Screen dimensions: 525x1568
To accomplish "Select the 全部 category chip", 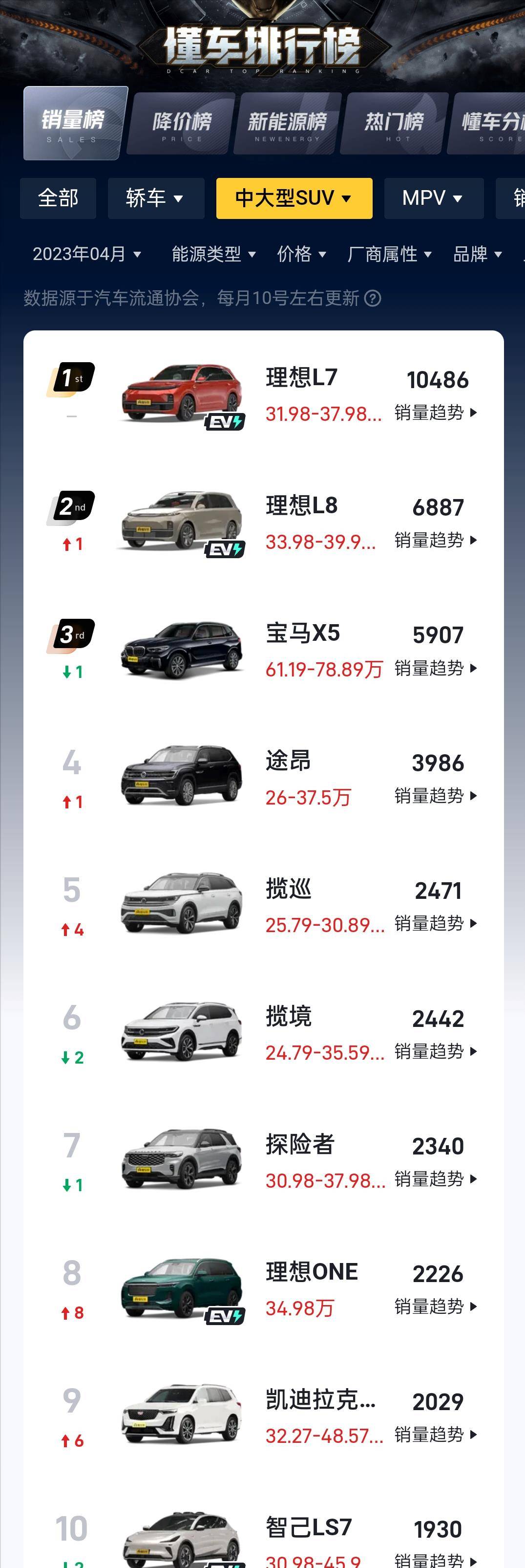I will tap(59, 198).
